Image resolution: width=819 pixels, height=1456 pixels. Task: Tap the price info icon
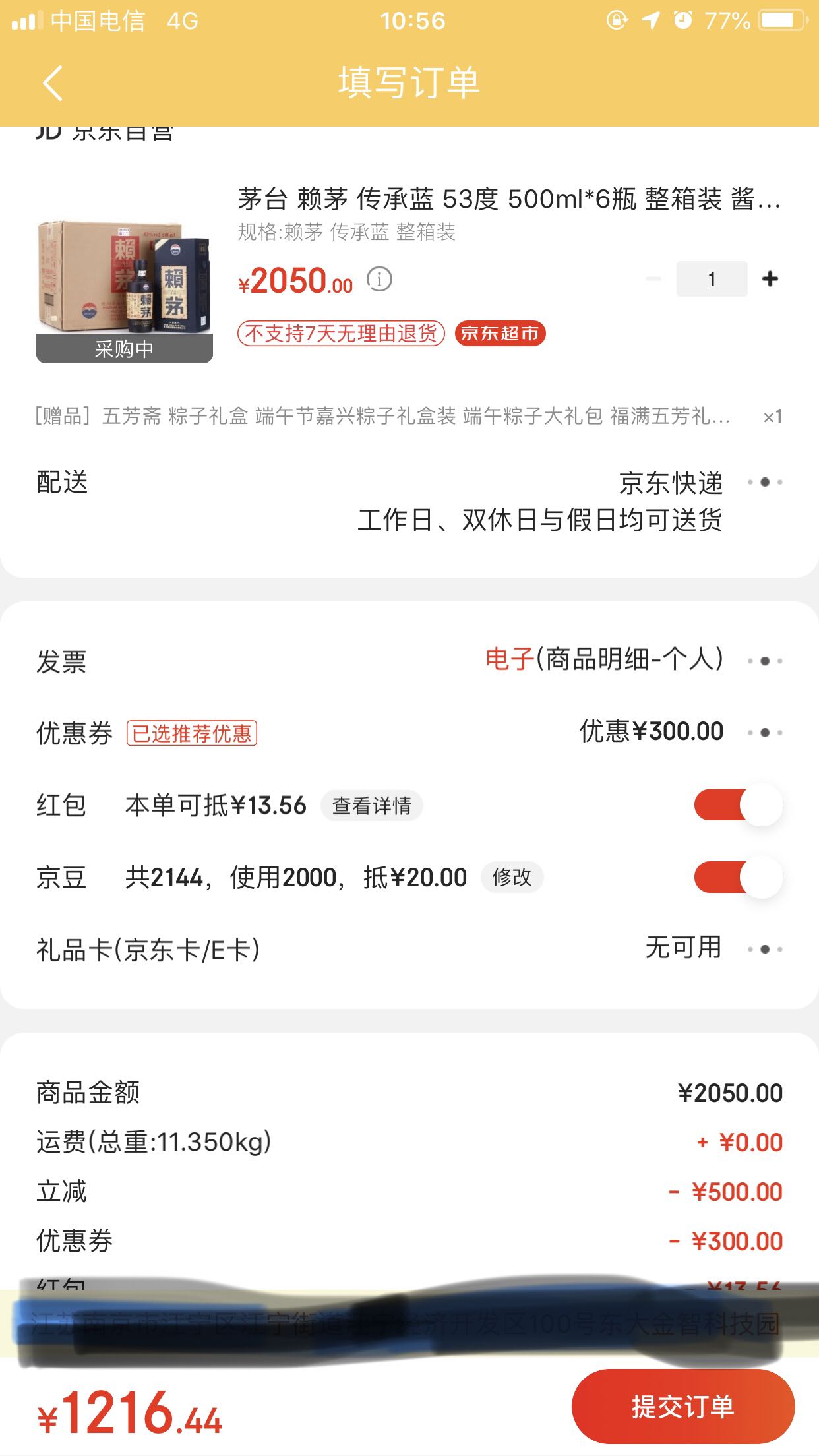click(x=379, y=280)
